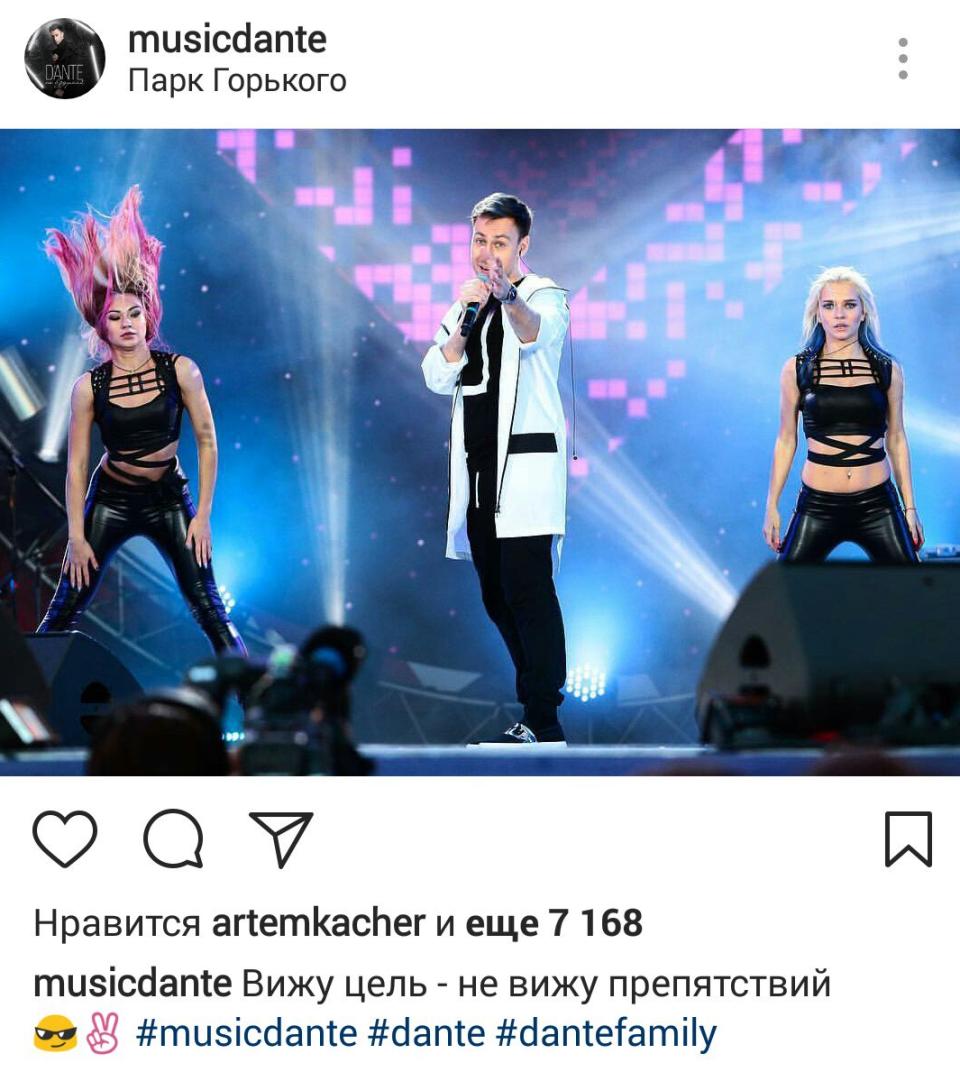Open the post's three-dot overflow menu
Image resolution: width=960 pixels, height=1072 pixels.
pyautogui.click(x=903, y=59)
